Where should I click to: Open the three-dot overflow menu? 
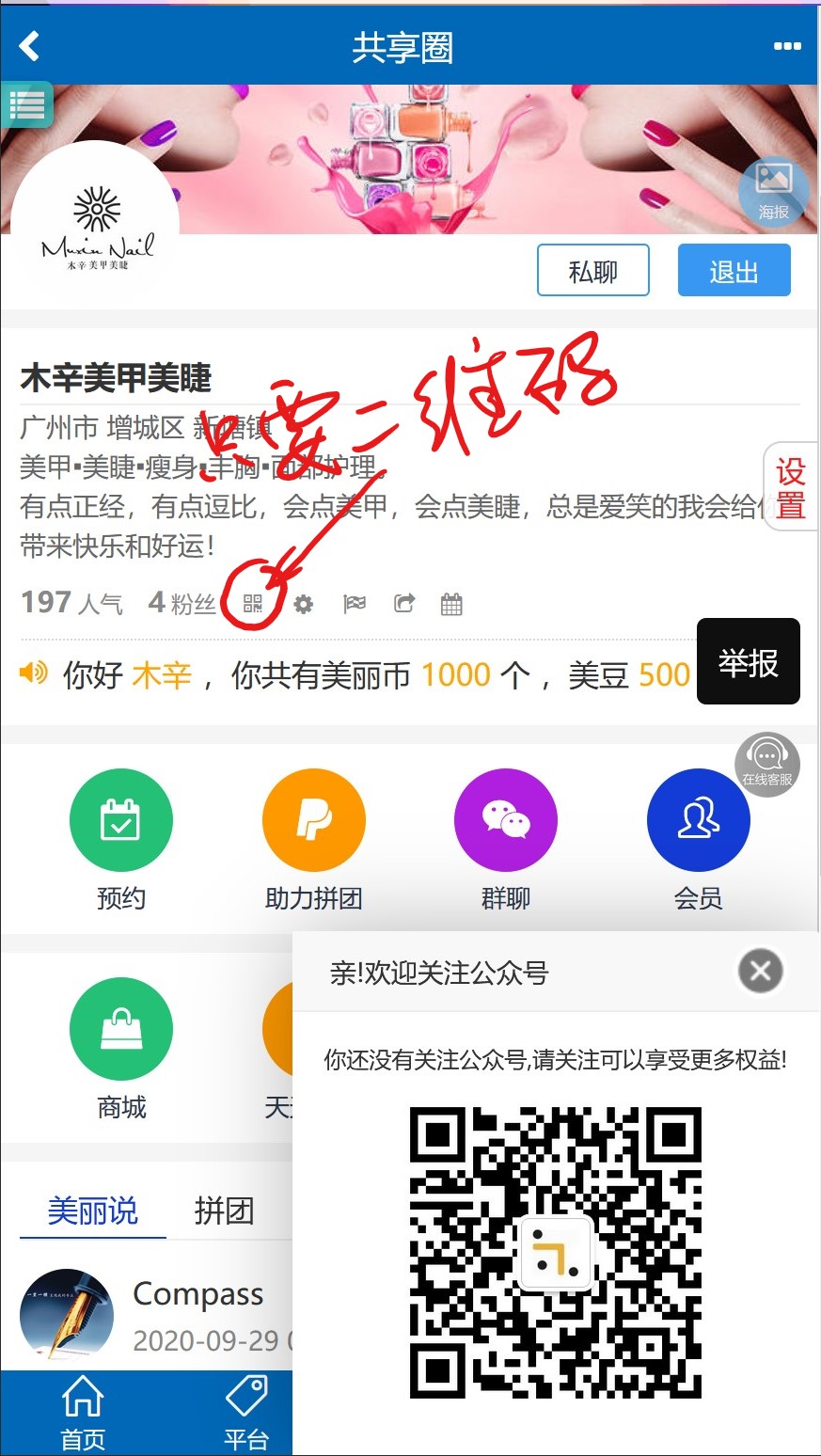point(787,46)
